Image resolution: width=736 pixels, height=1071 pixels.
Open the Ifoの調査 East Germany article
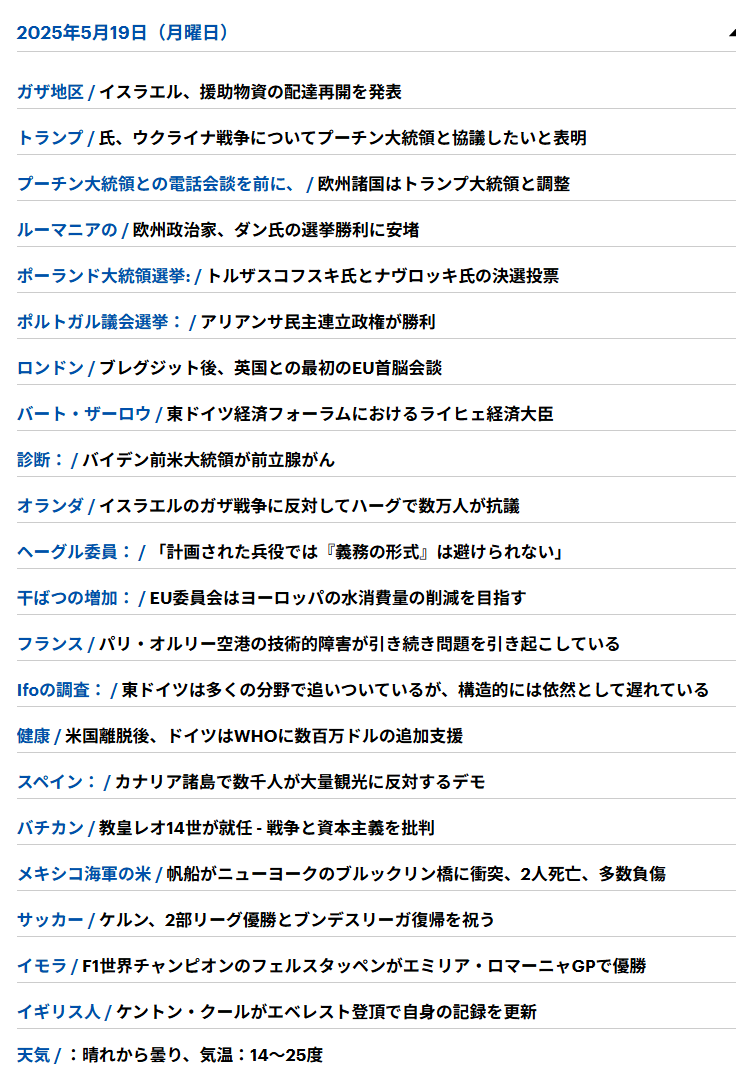[x=363, y=690]
